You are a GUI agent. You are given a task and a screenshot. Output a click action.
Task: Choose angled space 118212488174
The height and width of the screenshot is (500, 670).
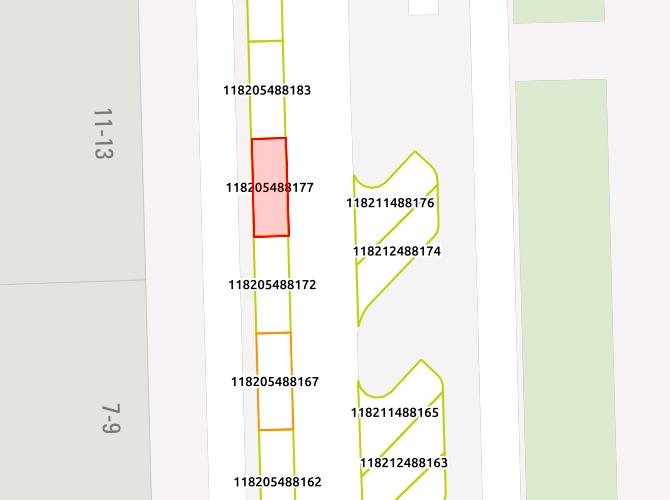(397, 255)
